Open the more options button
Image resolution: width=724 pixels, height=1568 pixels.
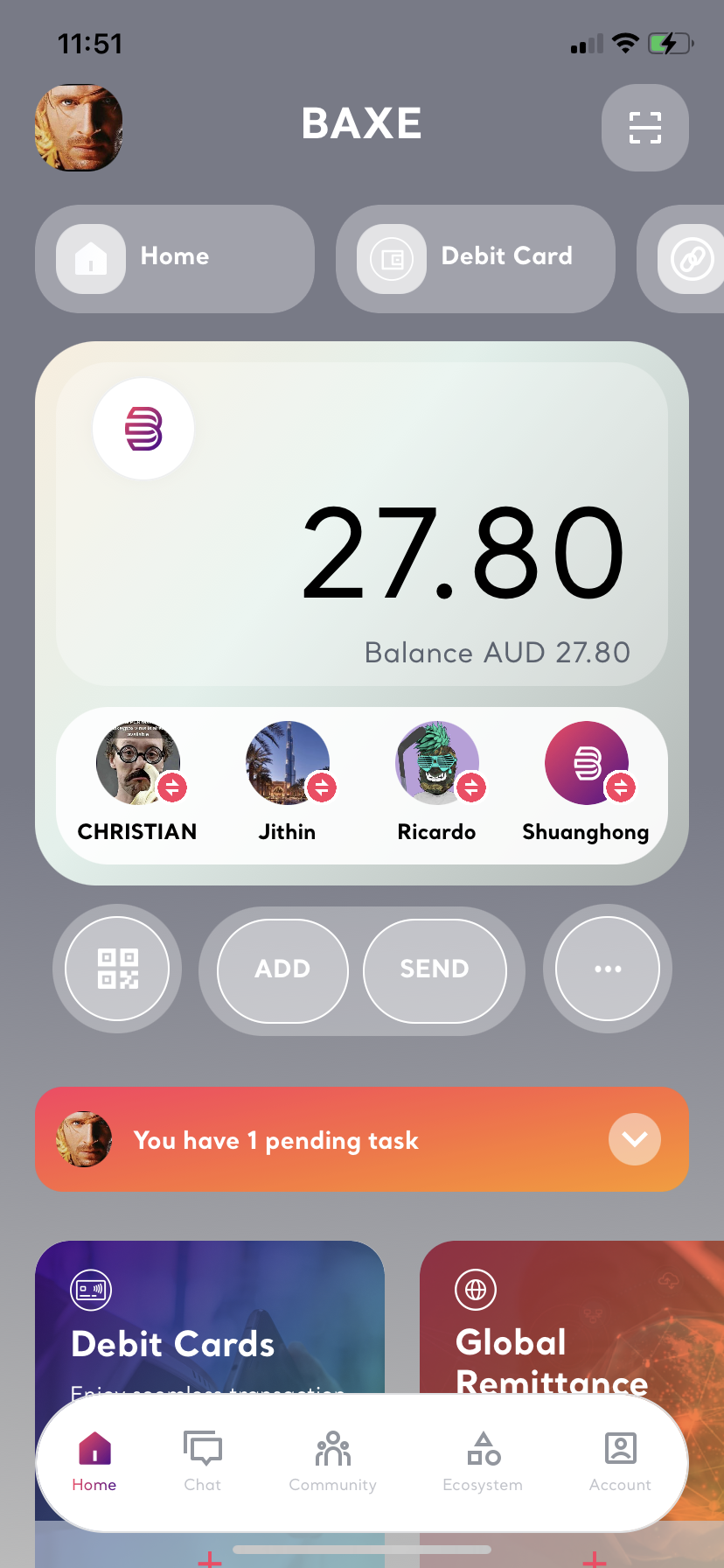[608, 969]
